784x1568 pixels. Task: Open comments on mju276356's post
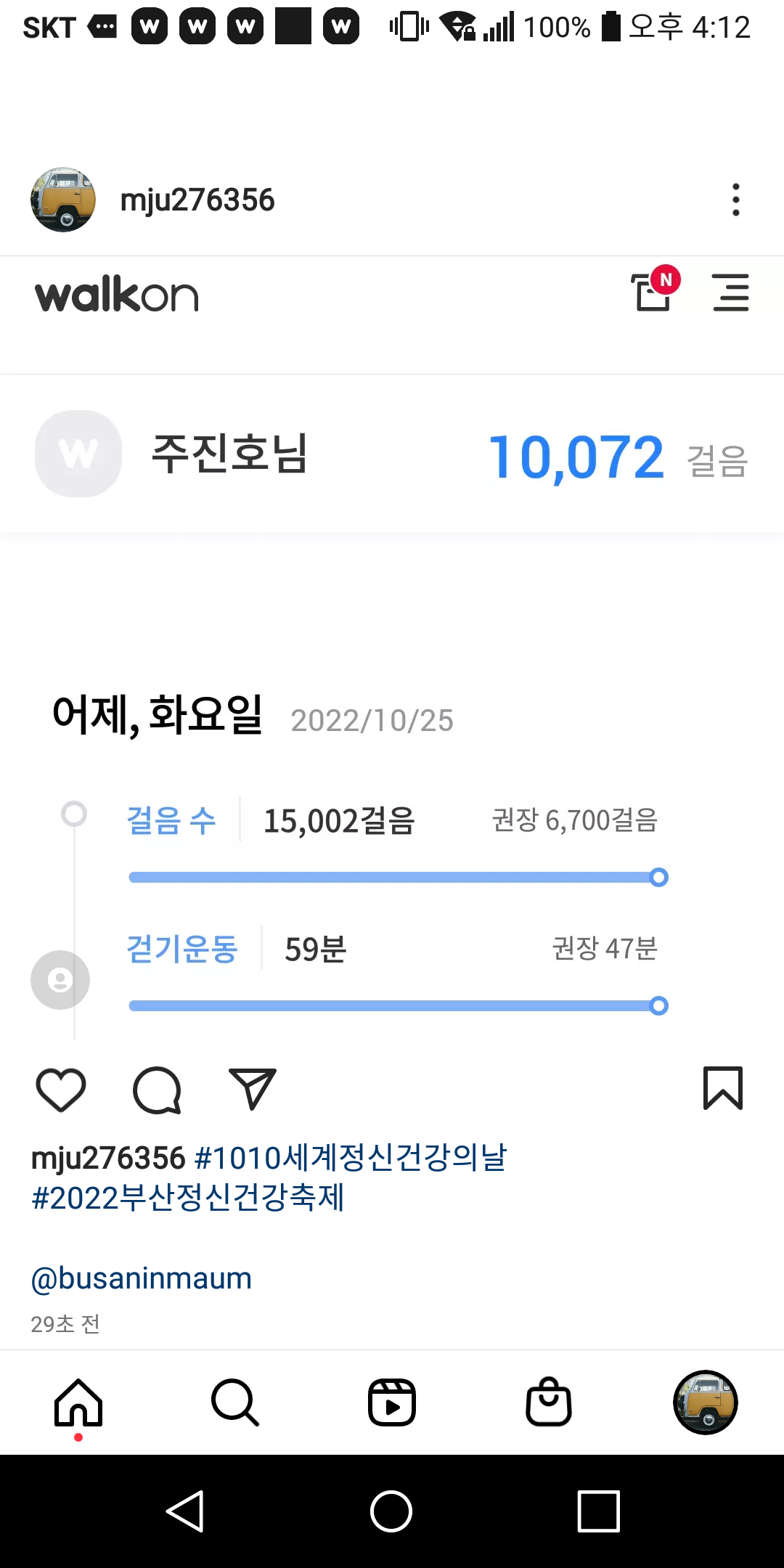(157, 1090)
